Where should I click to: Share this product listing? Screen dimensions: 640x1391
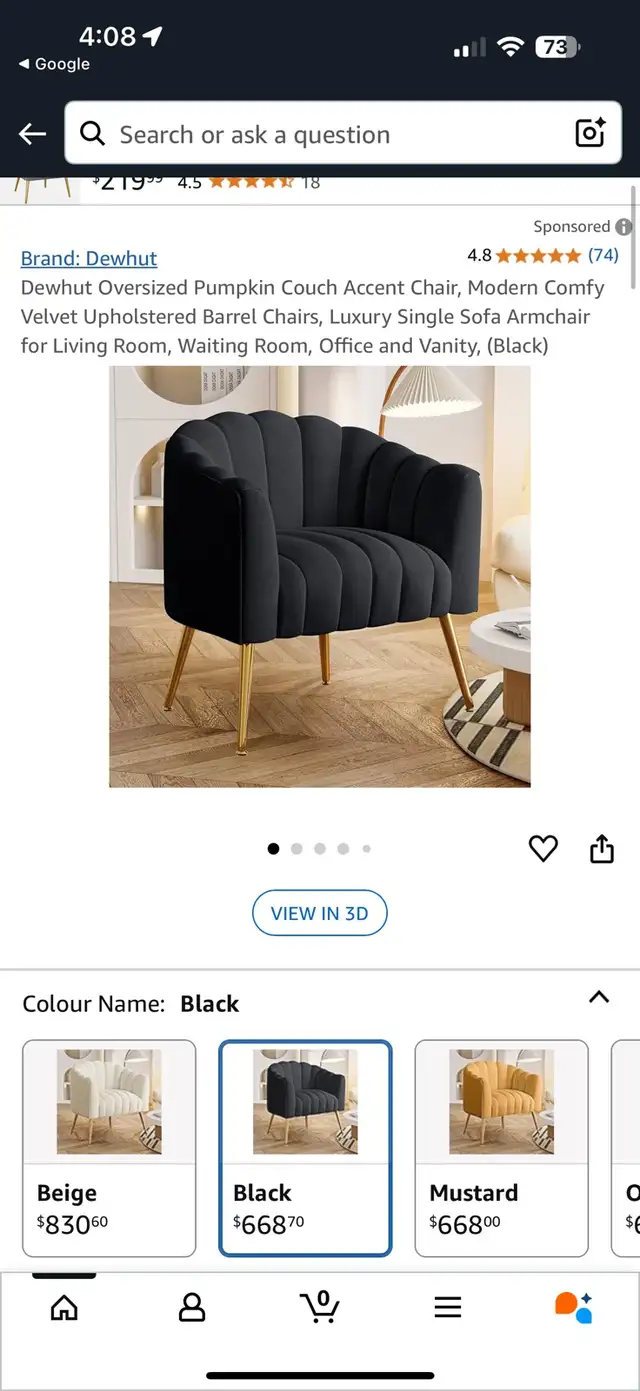(601, 849)
